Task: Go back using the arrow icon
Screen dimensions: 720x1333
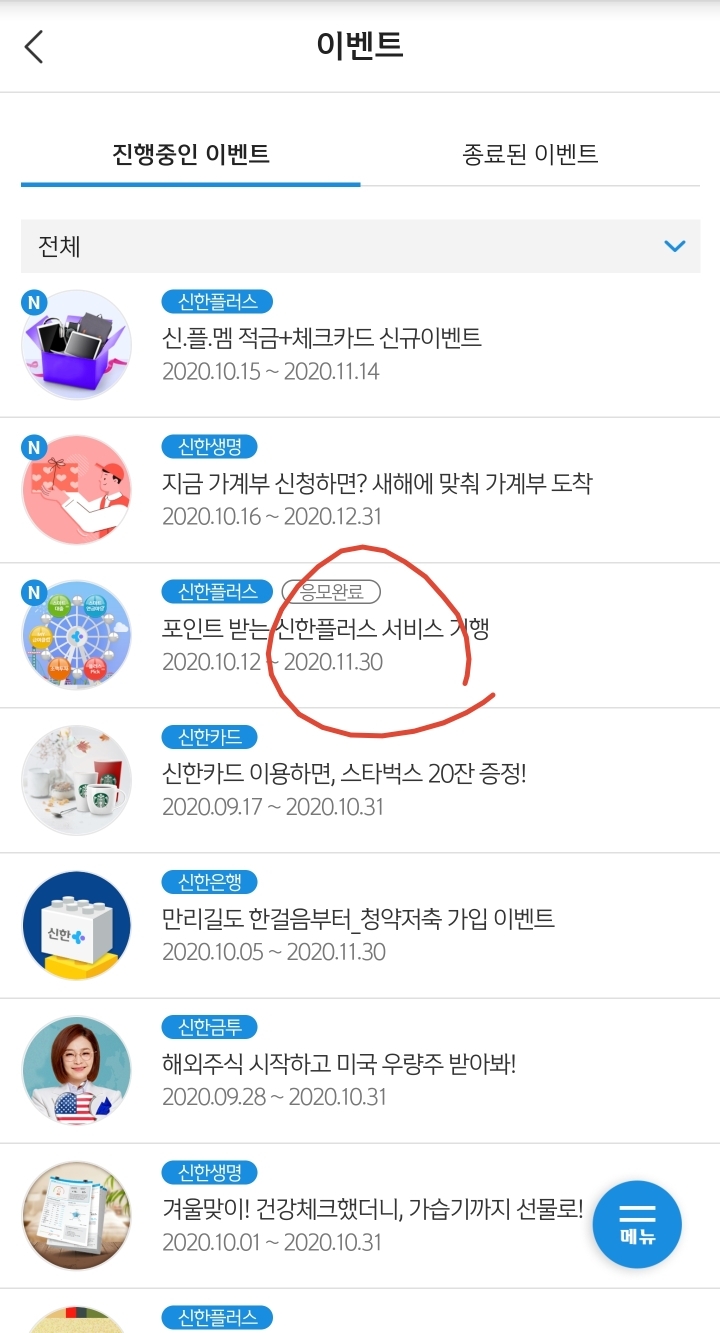Action: point(34,47)
